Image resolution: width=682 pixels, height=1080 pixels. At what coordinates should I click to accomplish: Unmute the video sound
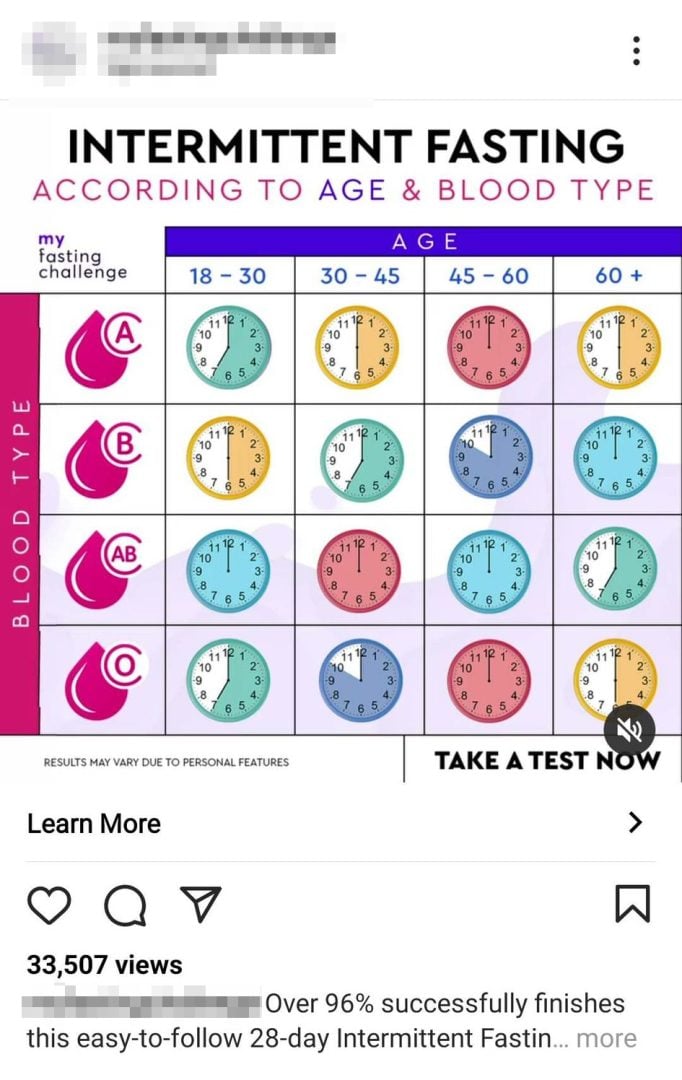click(630, 734)
